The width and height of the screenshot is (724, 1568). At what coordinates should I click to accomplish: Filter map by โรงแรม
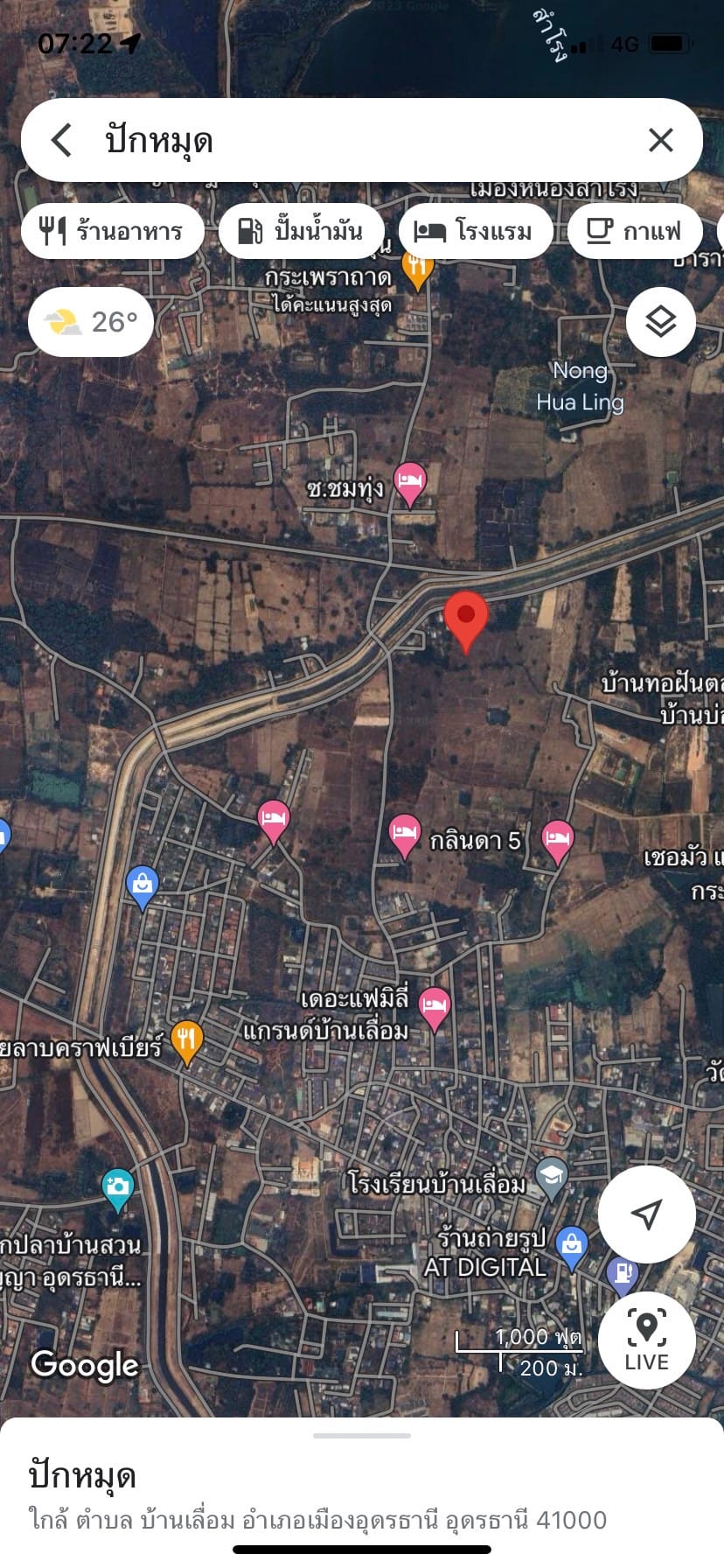(x=476, y=231)
